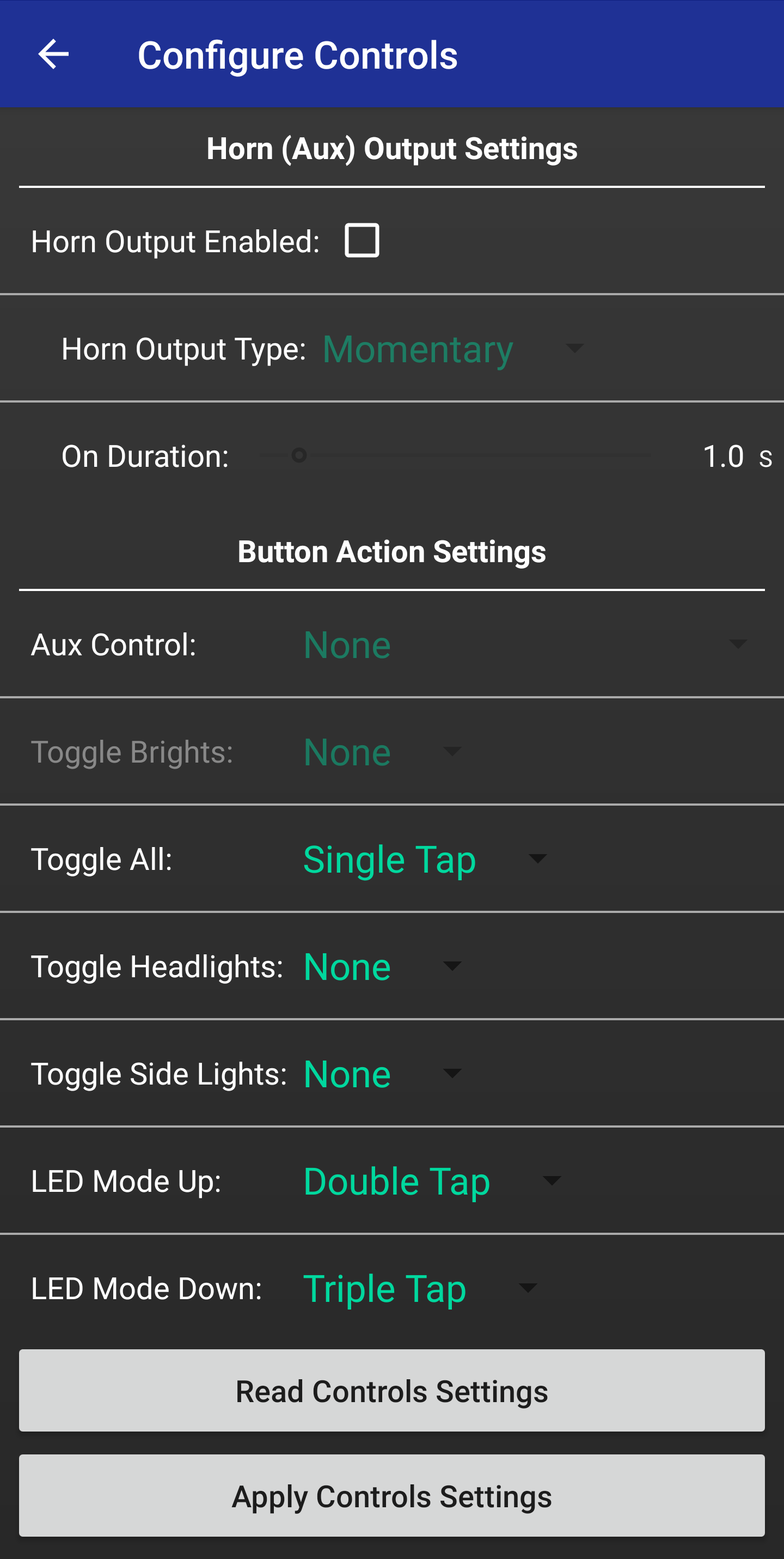784x1559 pixels.
Task: Open the Toggle Headlights dropdown
Action: (382, 966)
